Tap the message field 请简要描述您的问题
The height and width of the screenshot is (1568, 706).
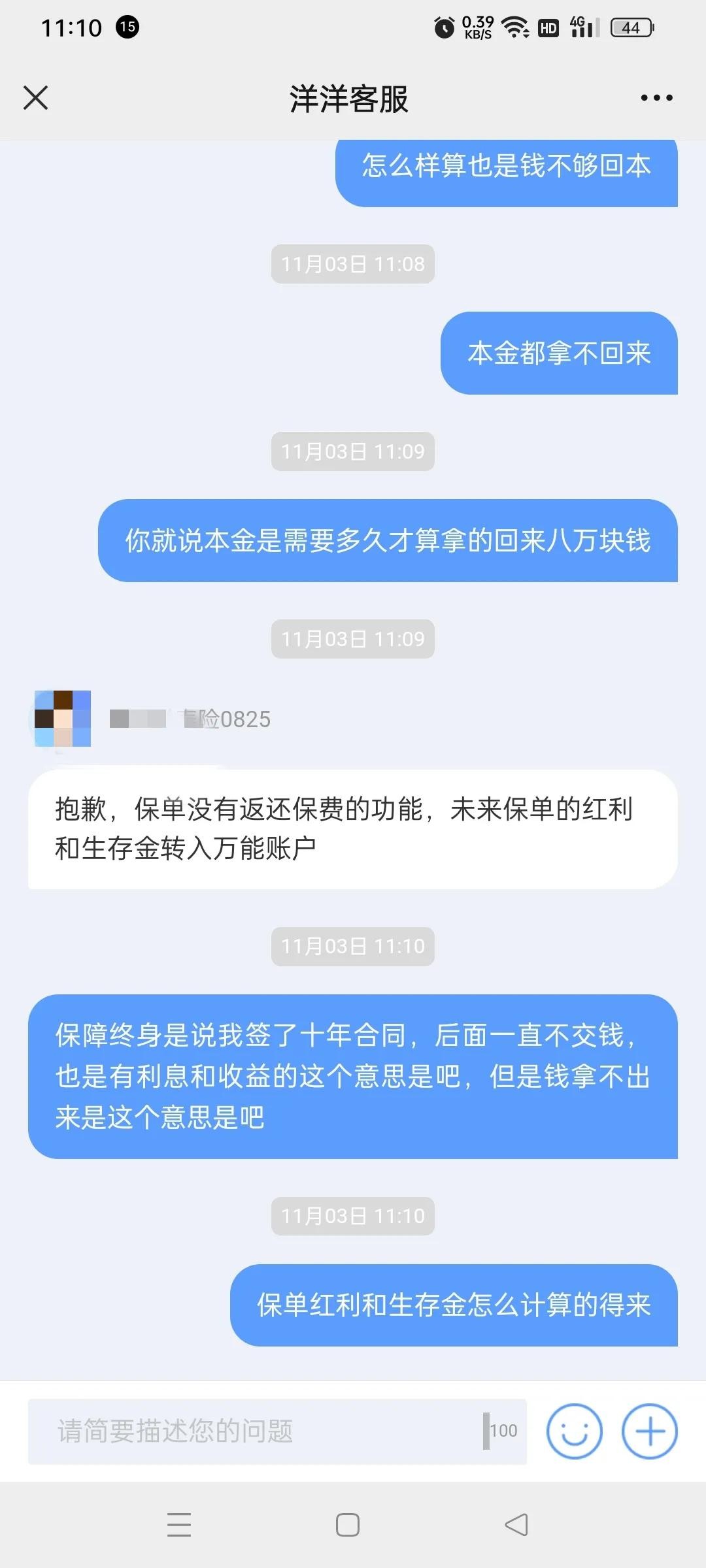pos(261,1431)
